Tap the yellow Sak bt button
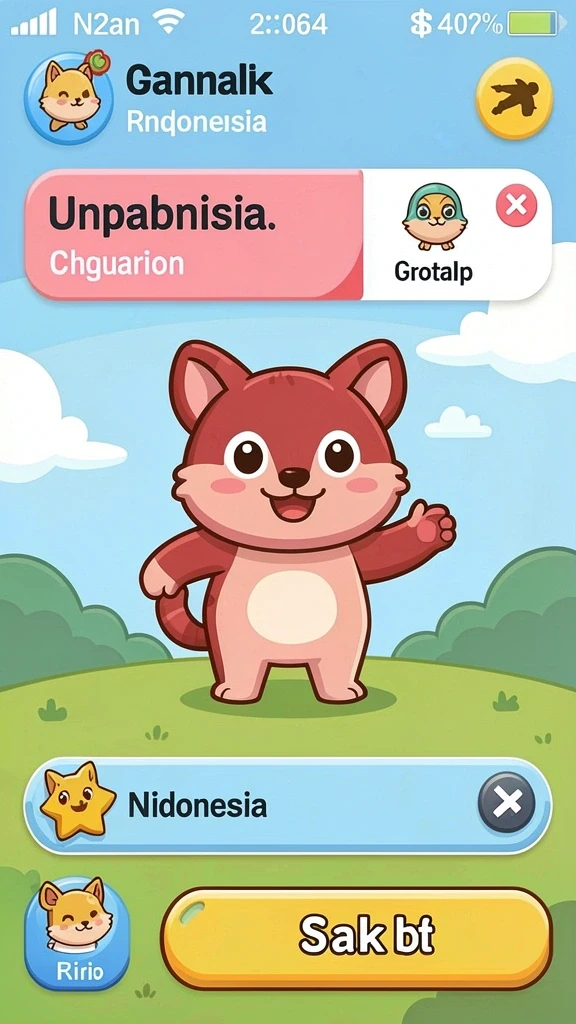576x1024 pixels. click(x=357, y=938)
